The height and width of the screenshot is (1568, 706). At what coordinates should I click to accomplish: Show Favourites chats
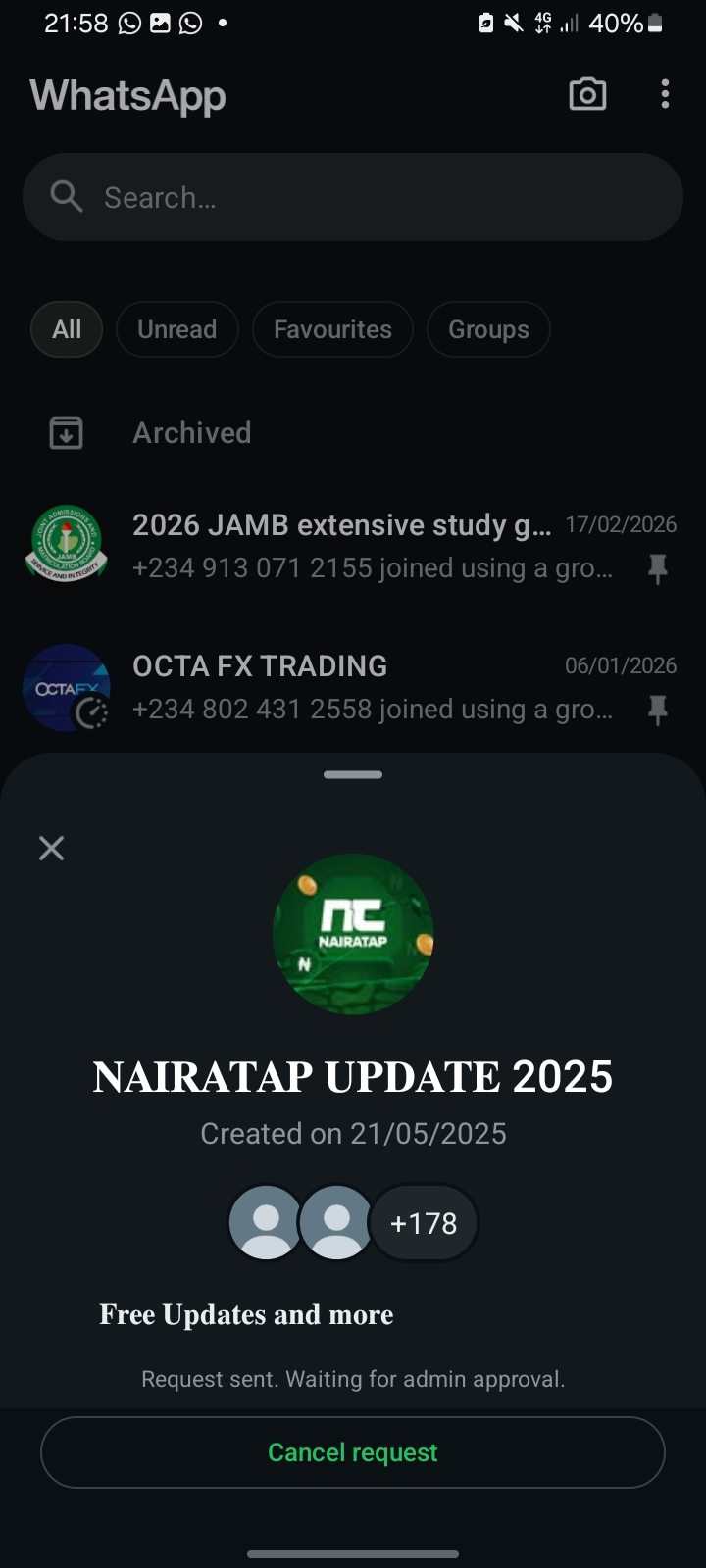point(332,329)
